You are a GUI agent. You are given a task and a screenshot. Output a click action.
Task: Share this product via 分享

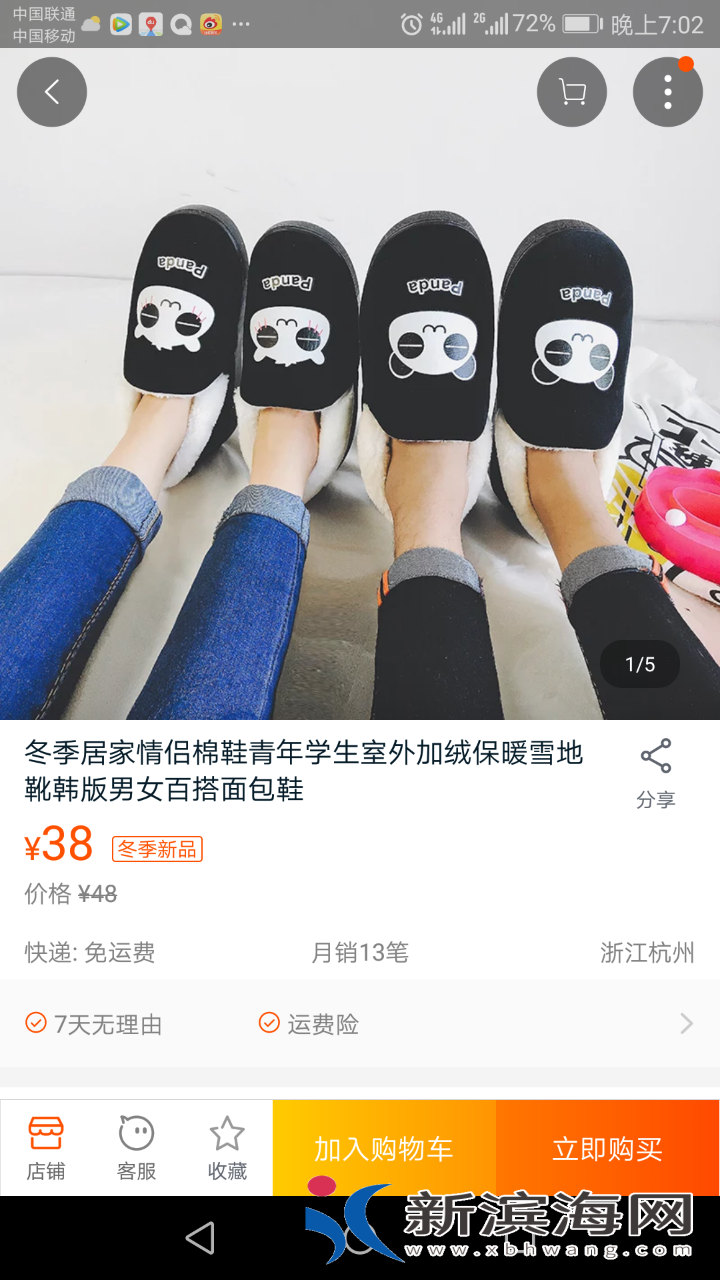[x=656, y=772]
